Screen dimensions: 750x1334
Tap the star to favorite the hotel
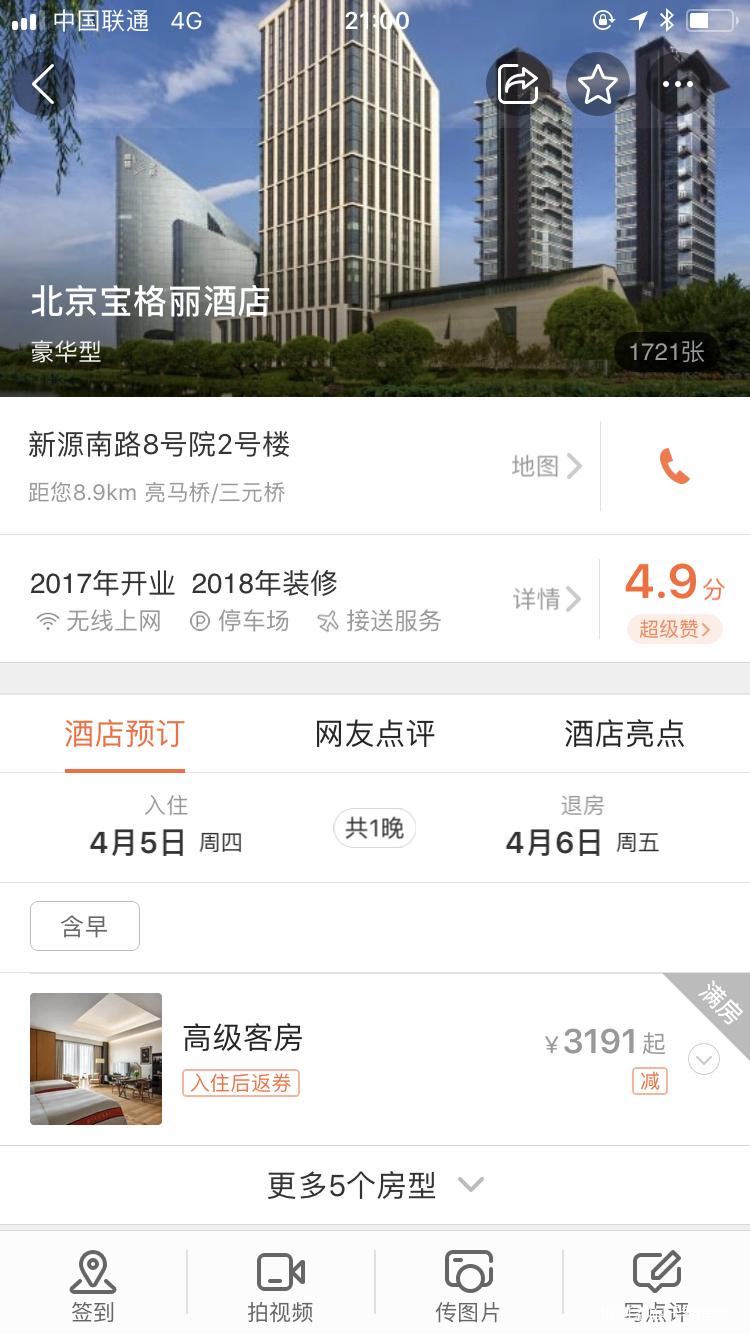(597, 84)
